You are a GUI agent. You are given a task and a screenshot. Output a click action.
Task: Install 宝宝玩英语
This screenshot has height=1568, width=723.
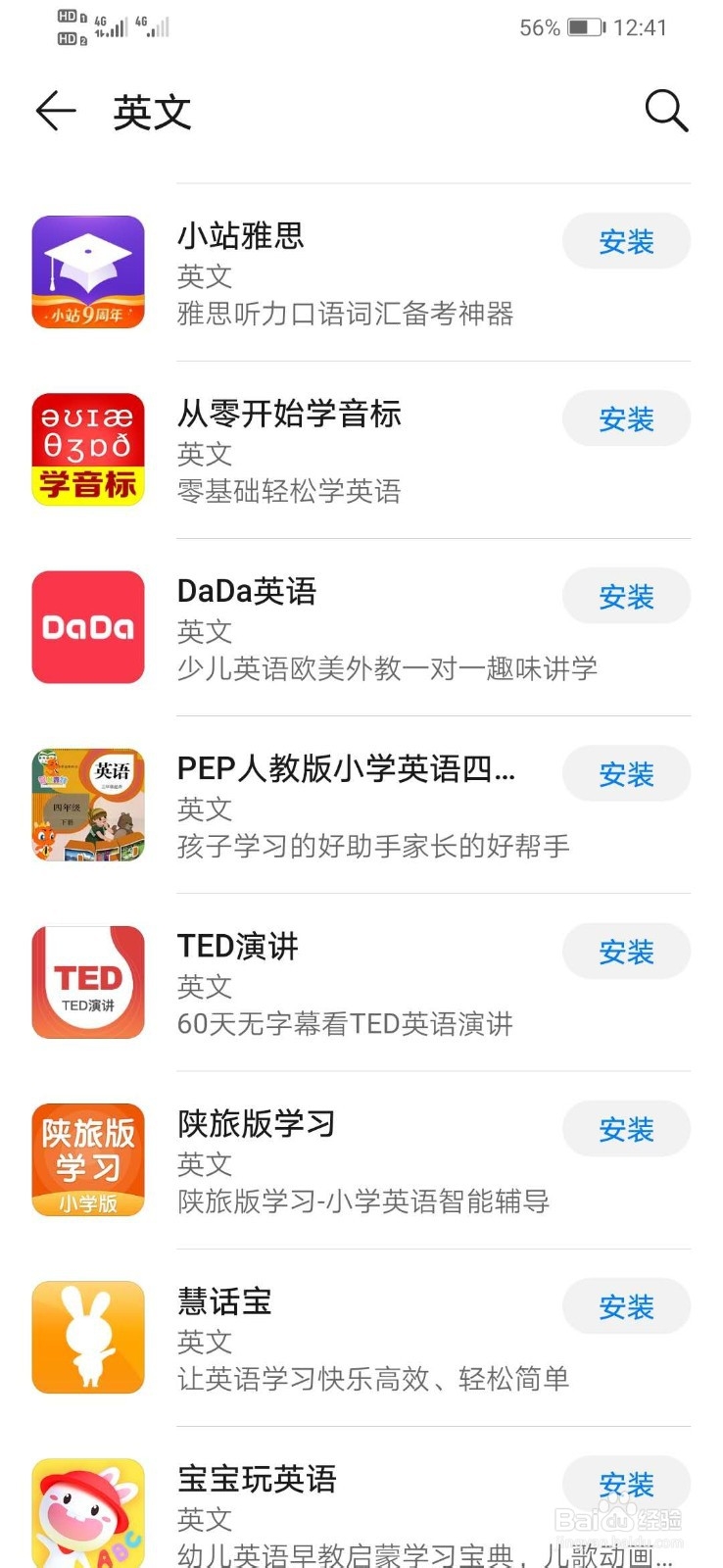tap(626, 1484)
